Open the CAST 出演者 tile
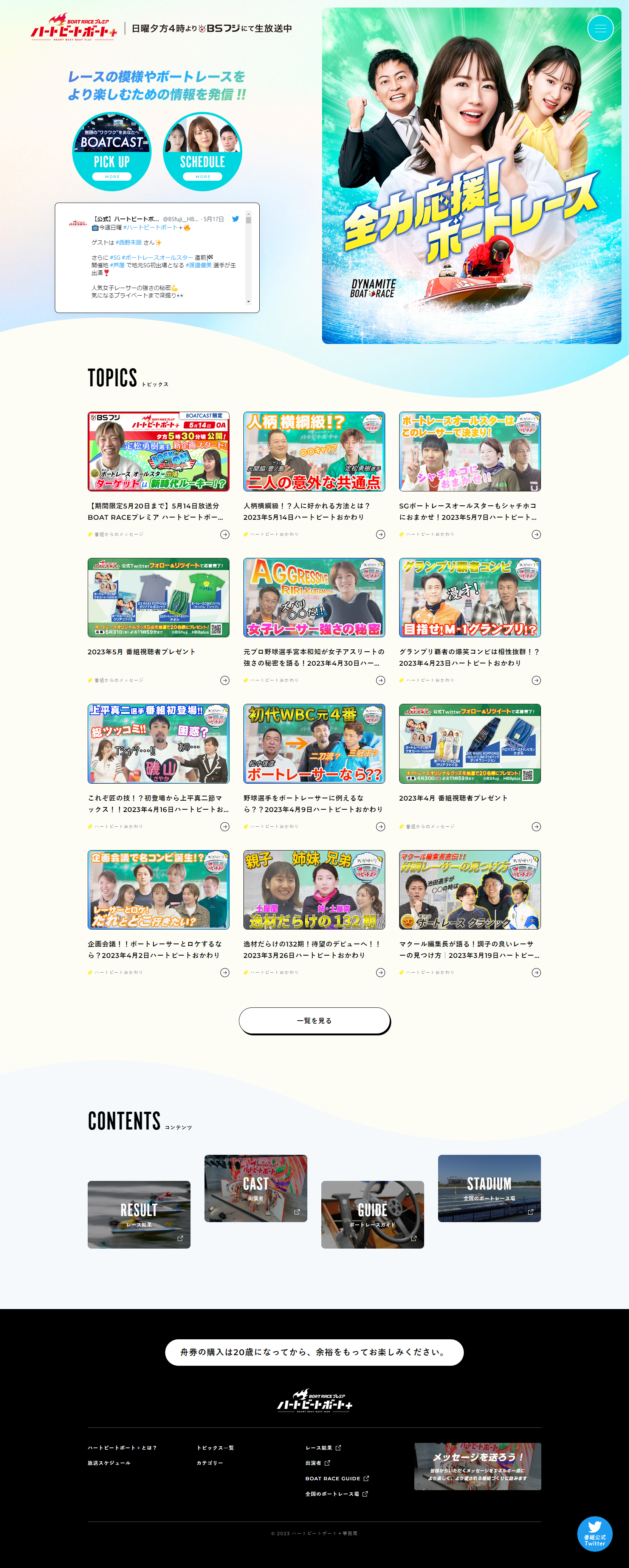629x1568 pixels. pos(256,1188)
